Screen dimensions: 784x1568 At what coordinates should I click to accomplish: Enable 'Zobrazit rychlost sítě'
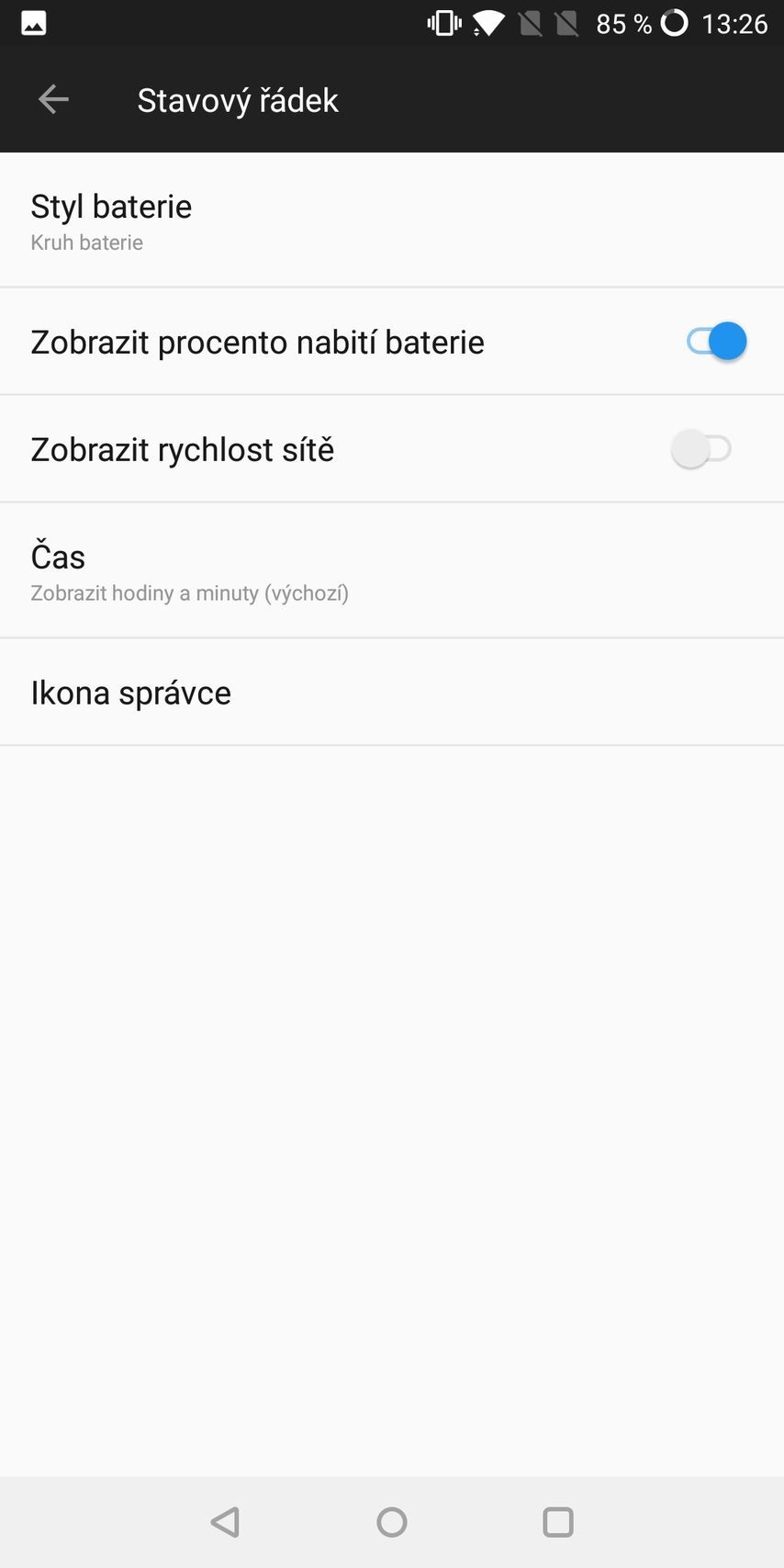click(701, 448)
